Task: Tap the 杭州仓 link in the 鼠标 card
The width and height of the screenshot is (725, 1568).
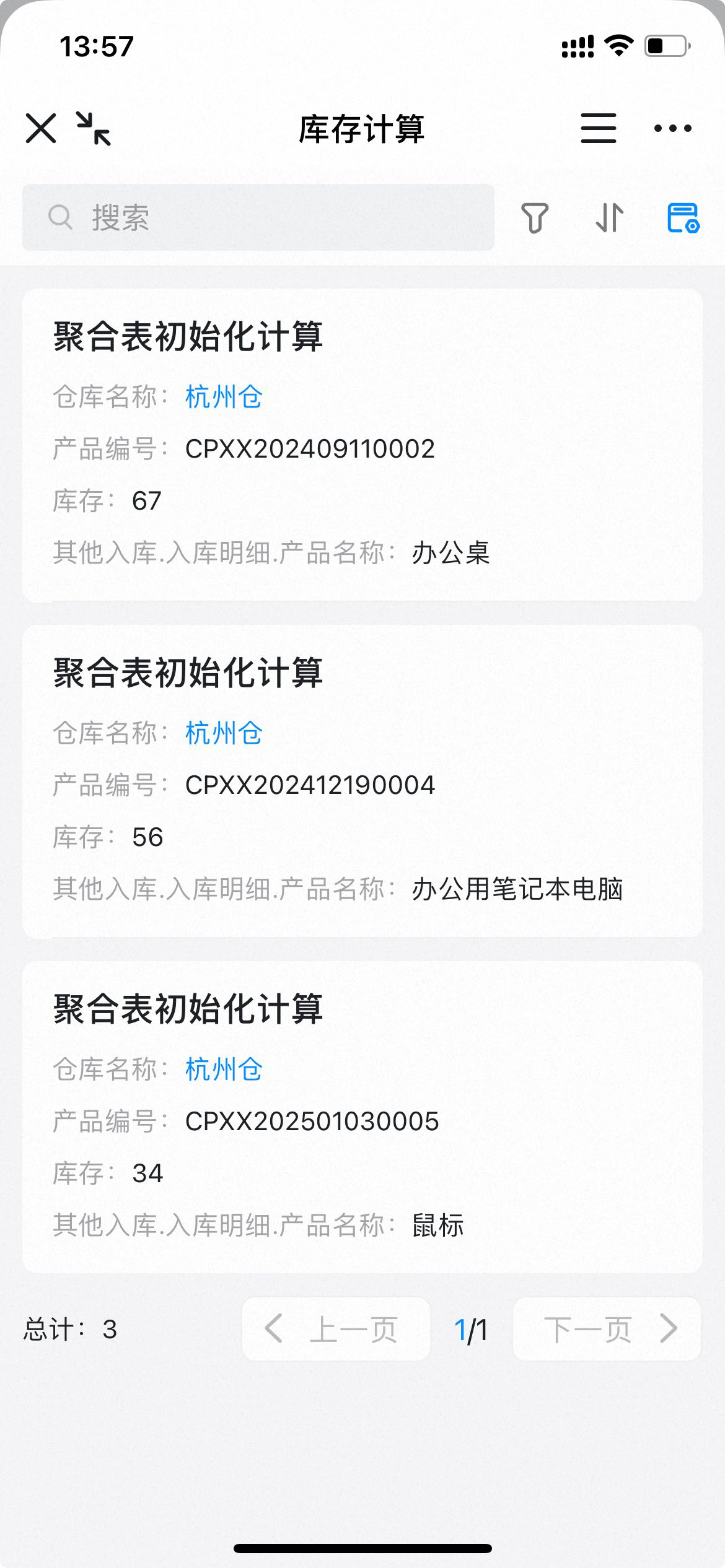Action: point(224,1069)
